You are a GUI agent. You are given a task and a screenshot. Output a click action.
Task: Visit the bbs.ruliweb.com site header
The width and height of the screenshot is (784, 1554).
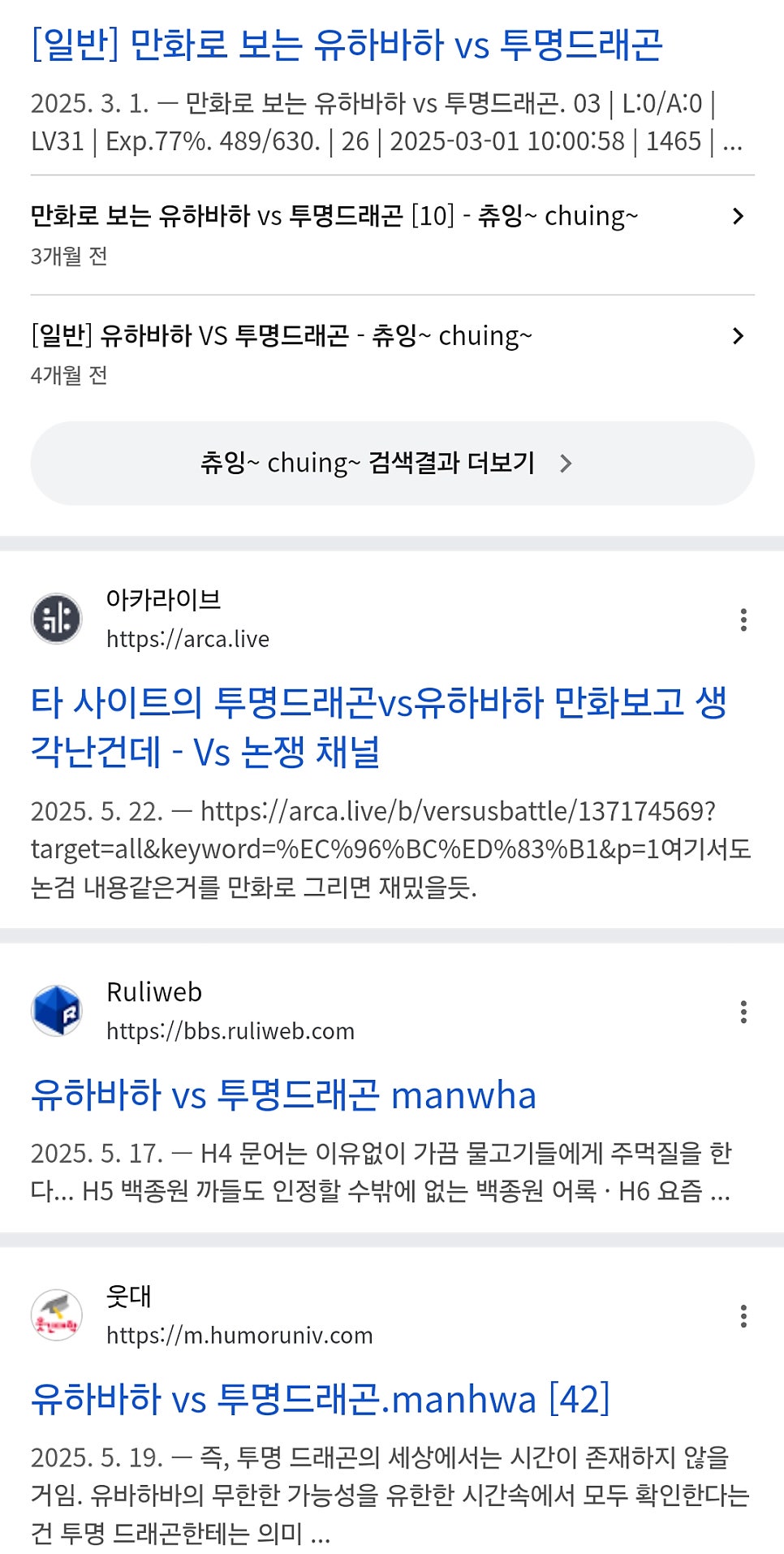coord(230,1012)
